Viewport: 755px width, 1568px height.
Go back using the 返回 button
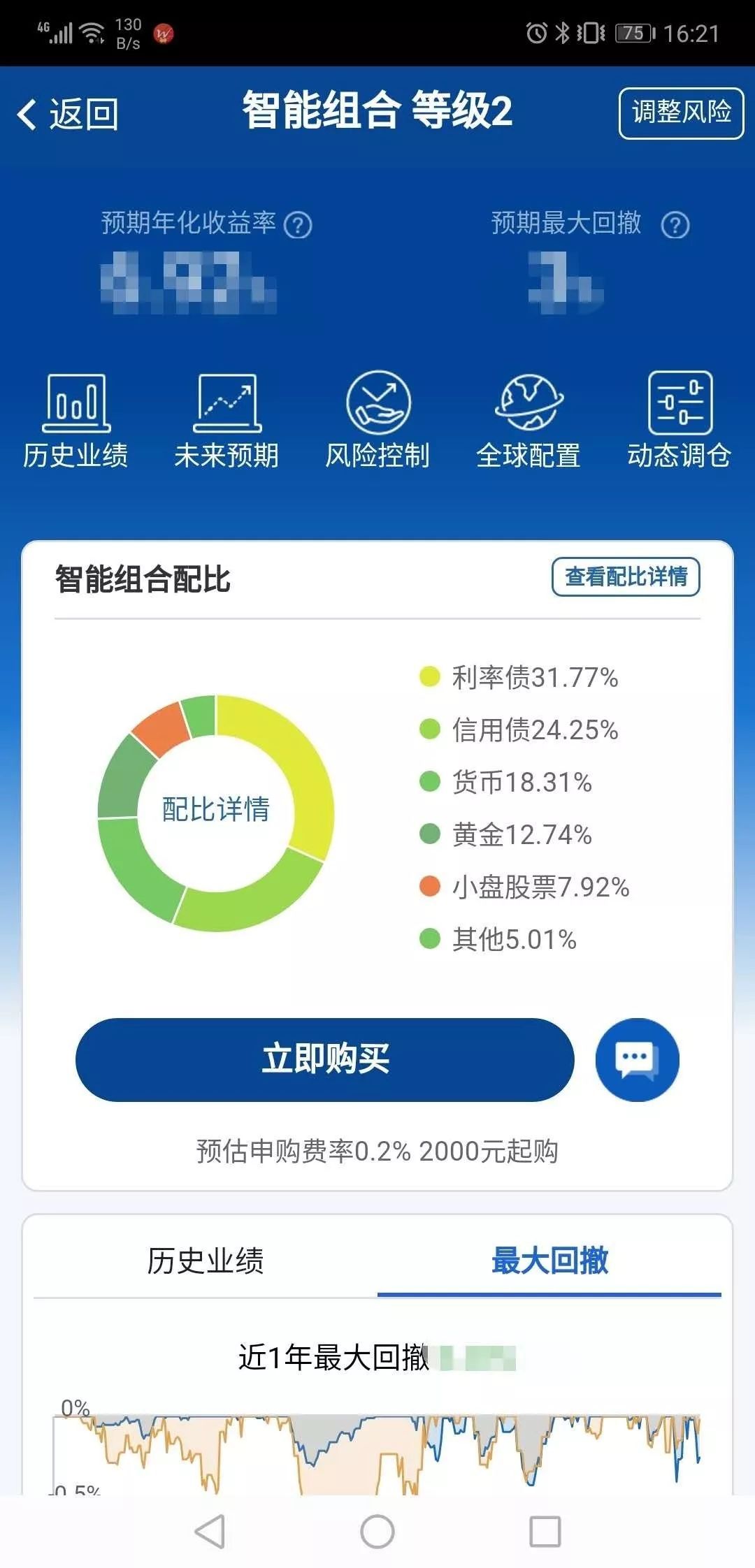(69, 114)
